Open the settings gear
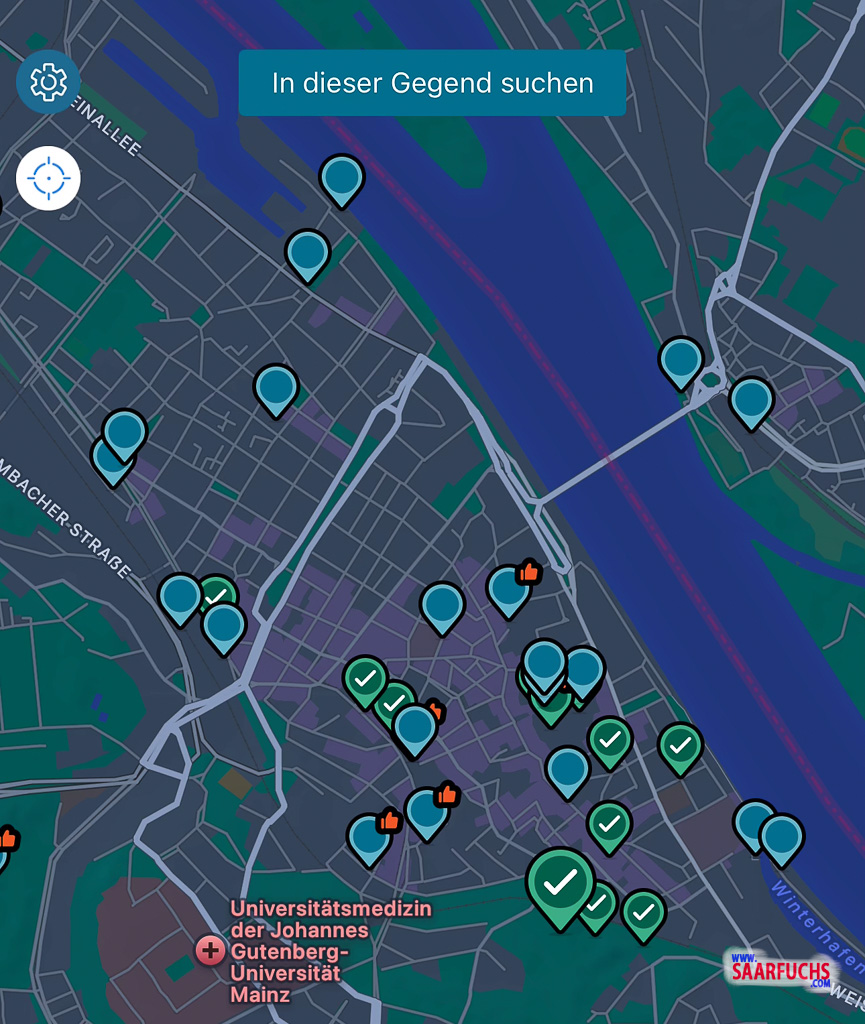Viewport: 865px width, 1024px height. [x=48, y=81]
